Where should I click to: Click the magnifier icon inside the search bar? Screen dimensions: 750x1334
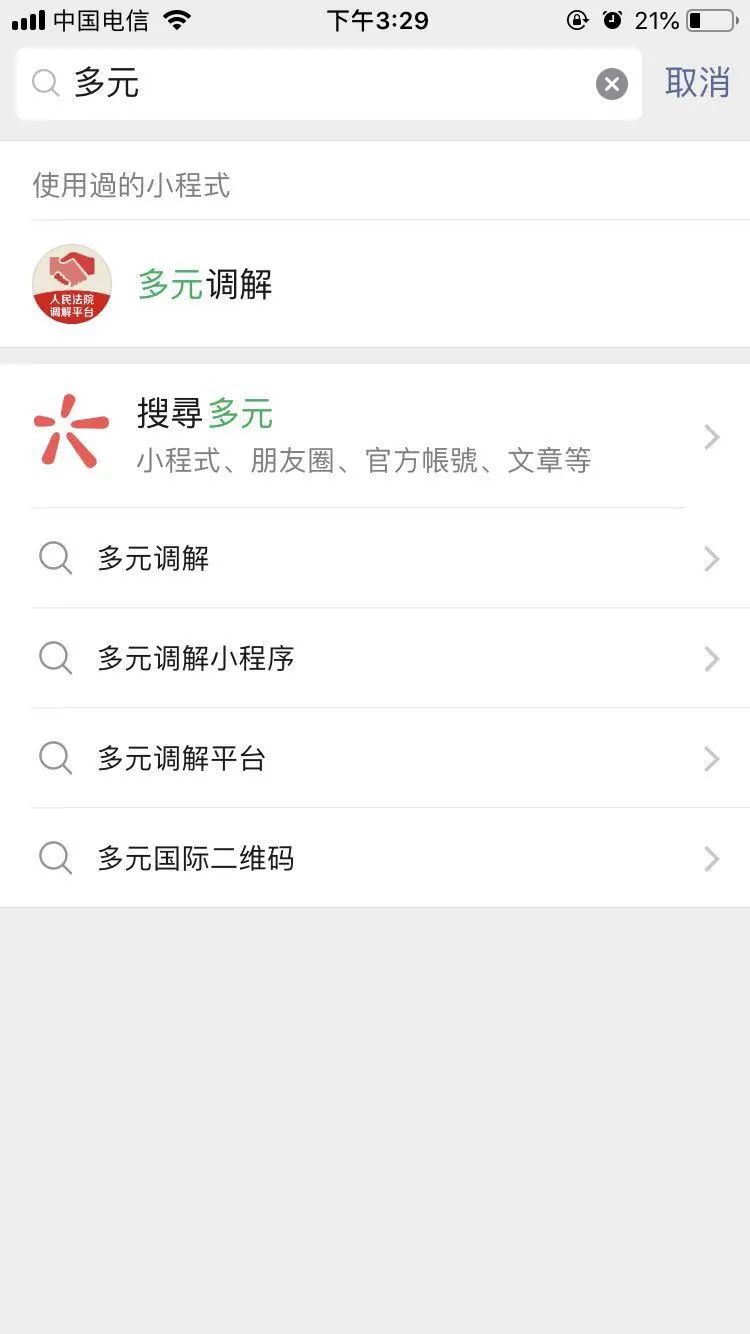pyautogui.click(x=45, y=83)
